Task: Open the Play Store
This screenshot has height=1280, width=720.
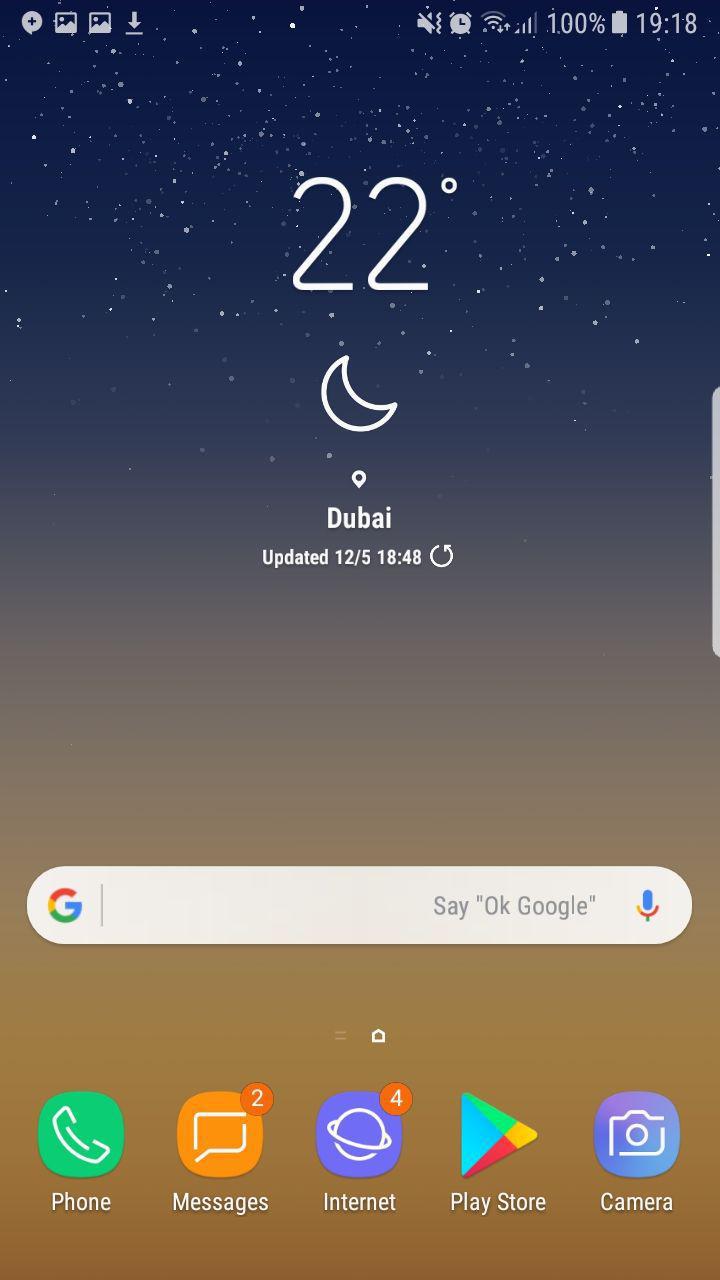Action: coord(498,1135)
